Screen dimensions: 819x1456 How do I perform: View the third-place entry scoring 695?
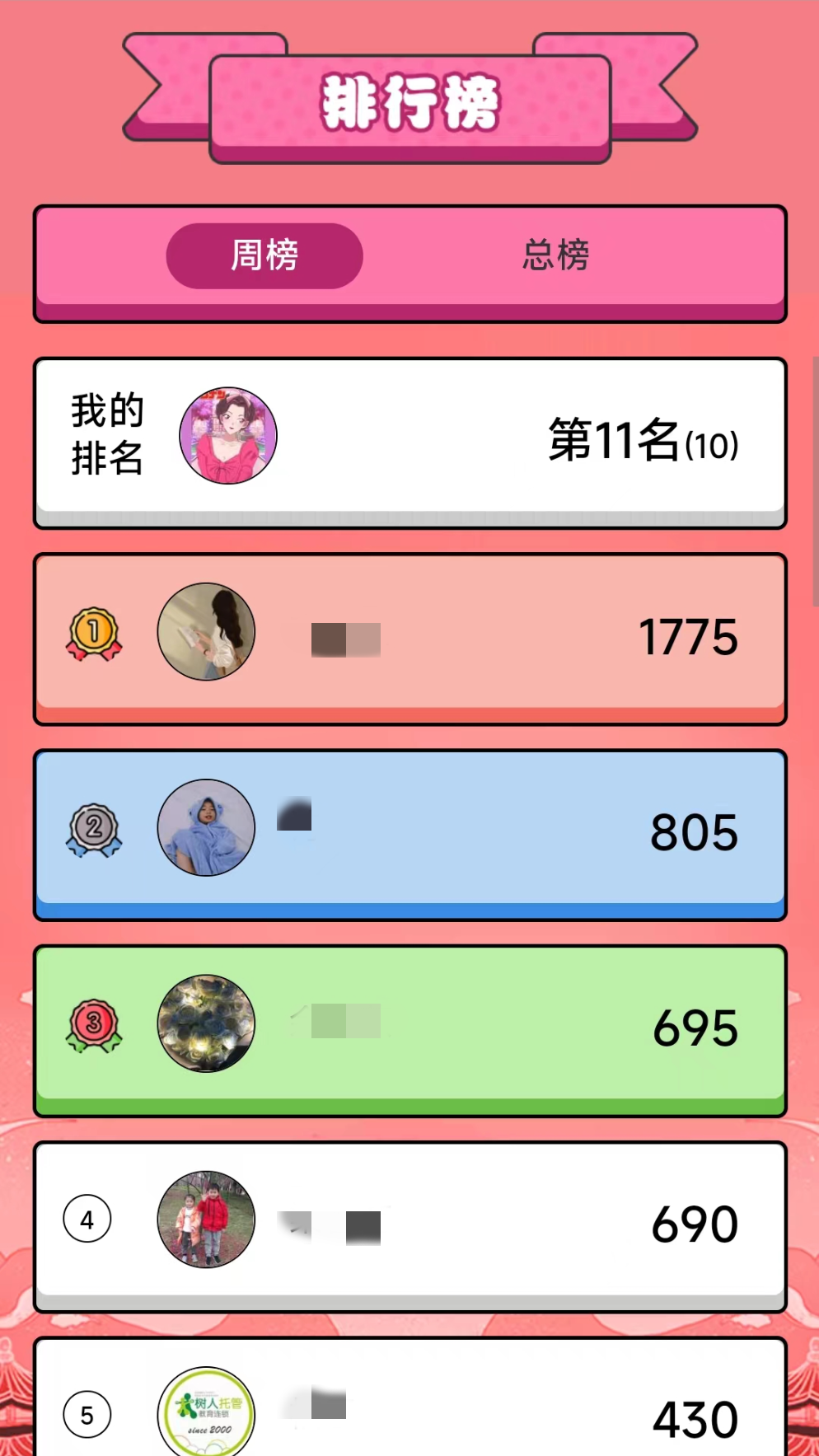click(409, 1027)
